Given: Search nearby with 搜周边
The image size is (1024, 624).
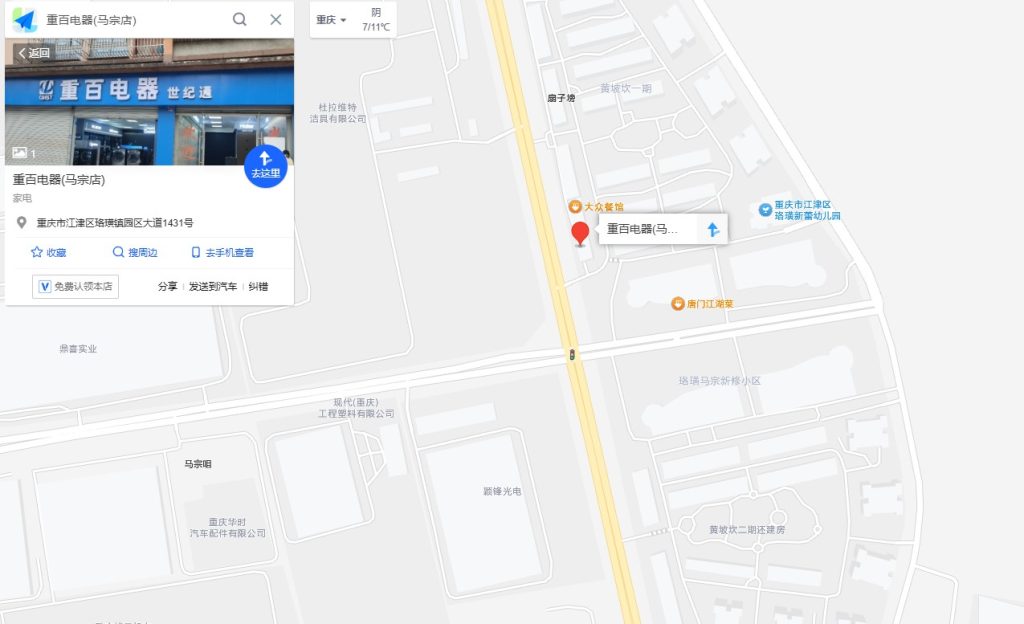Looking at the screenshot, I should 135,253.
